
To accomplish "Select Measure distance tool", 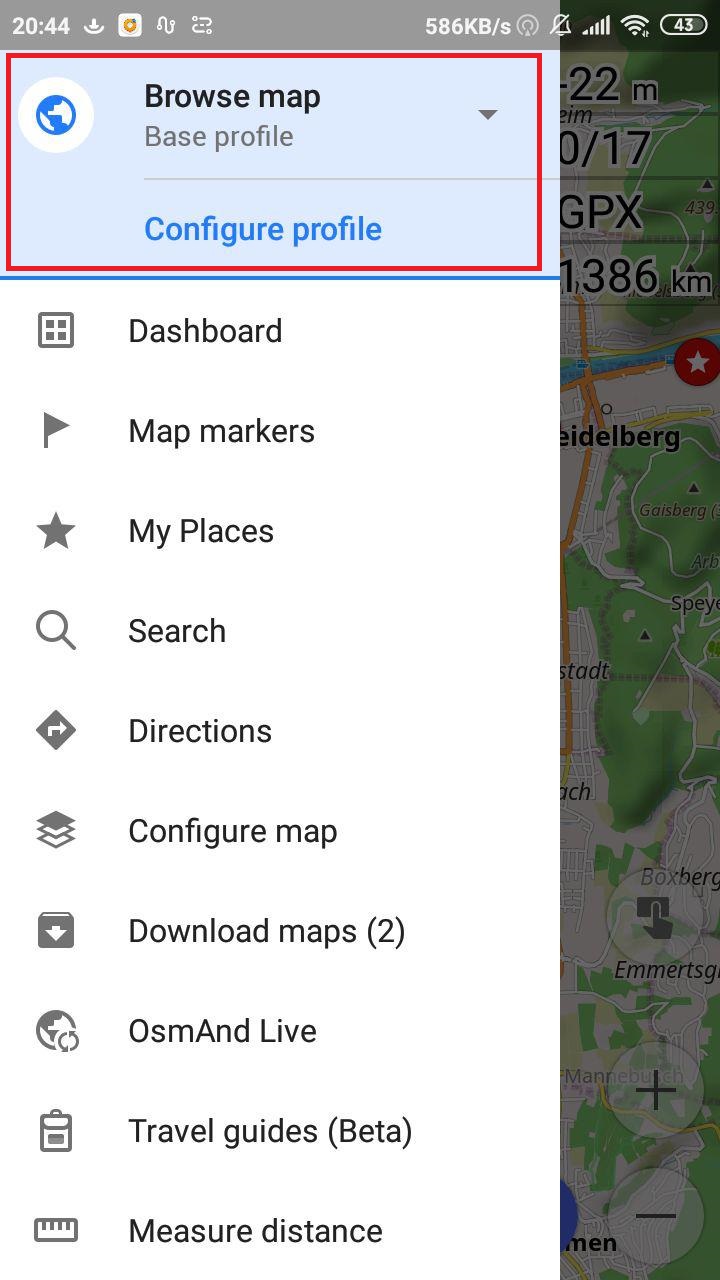I will click(255, 1231).
